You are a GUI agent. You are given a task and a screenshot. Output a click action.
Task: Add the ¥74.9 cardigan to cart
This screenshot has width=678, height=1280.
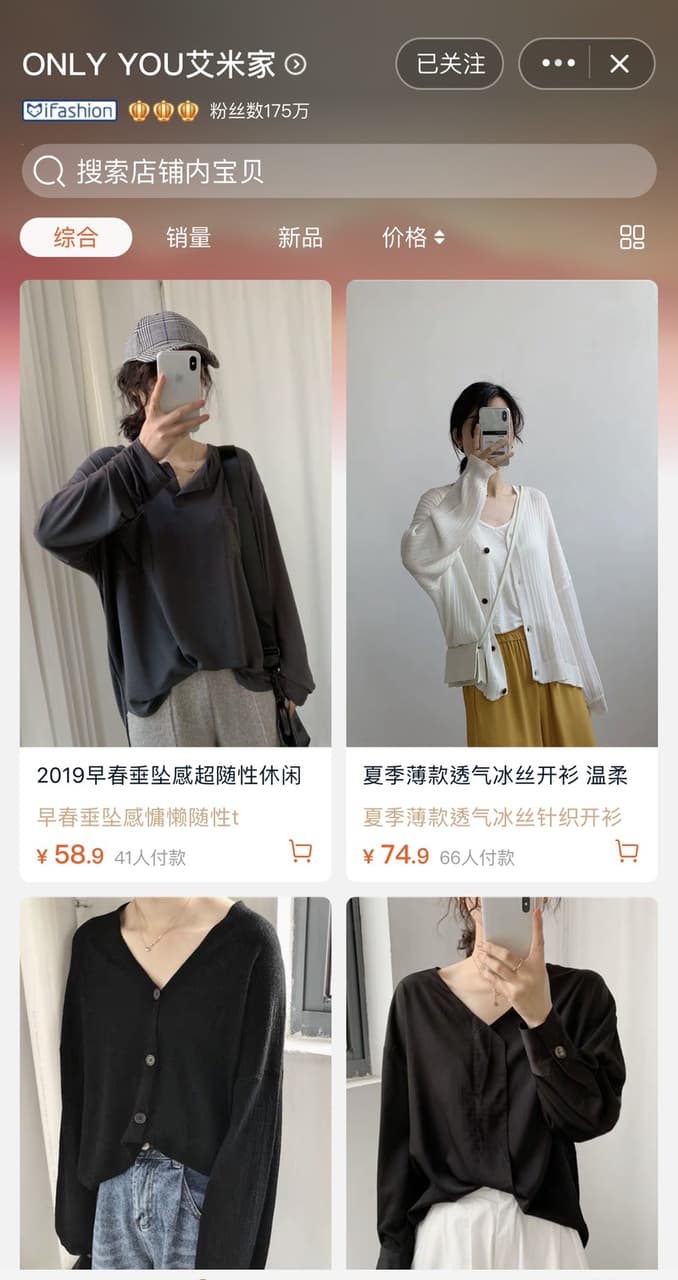click(x=627, y=852)
